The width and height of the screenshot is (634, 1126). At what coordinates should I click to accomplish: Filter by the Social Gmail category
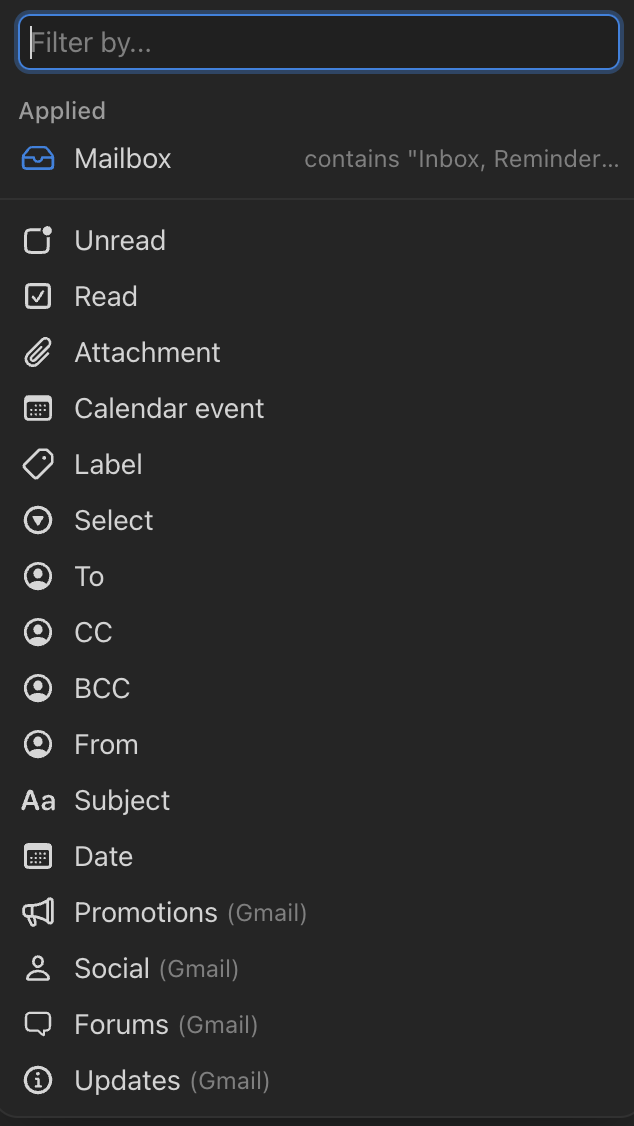pyautogui.click(x=318, y=969)
